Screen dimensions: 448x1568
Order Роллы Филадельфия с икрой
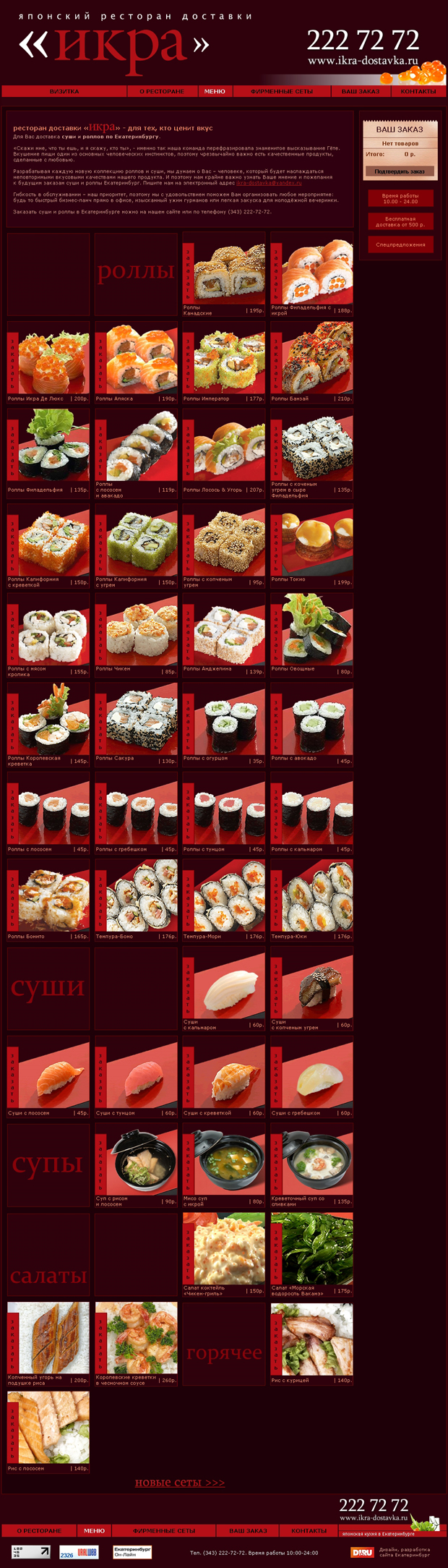coord(276,275)
